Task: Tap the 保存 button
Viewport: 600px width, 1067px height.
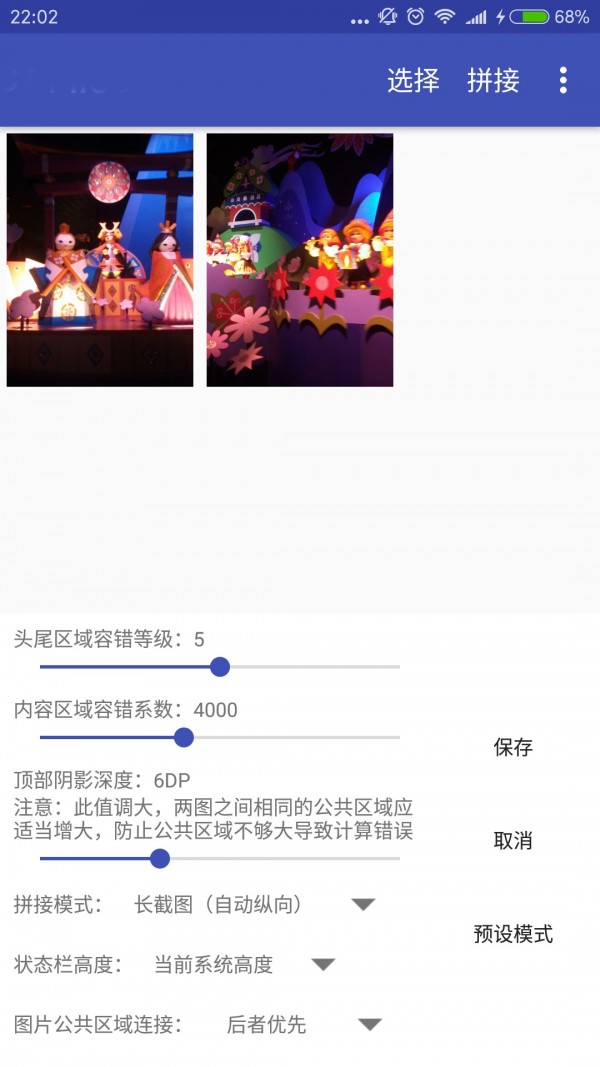Action: (513, 747)
